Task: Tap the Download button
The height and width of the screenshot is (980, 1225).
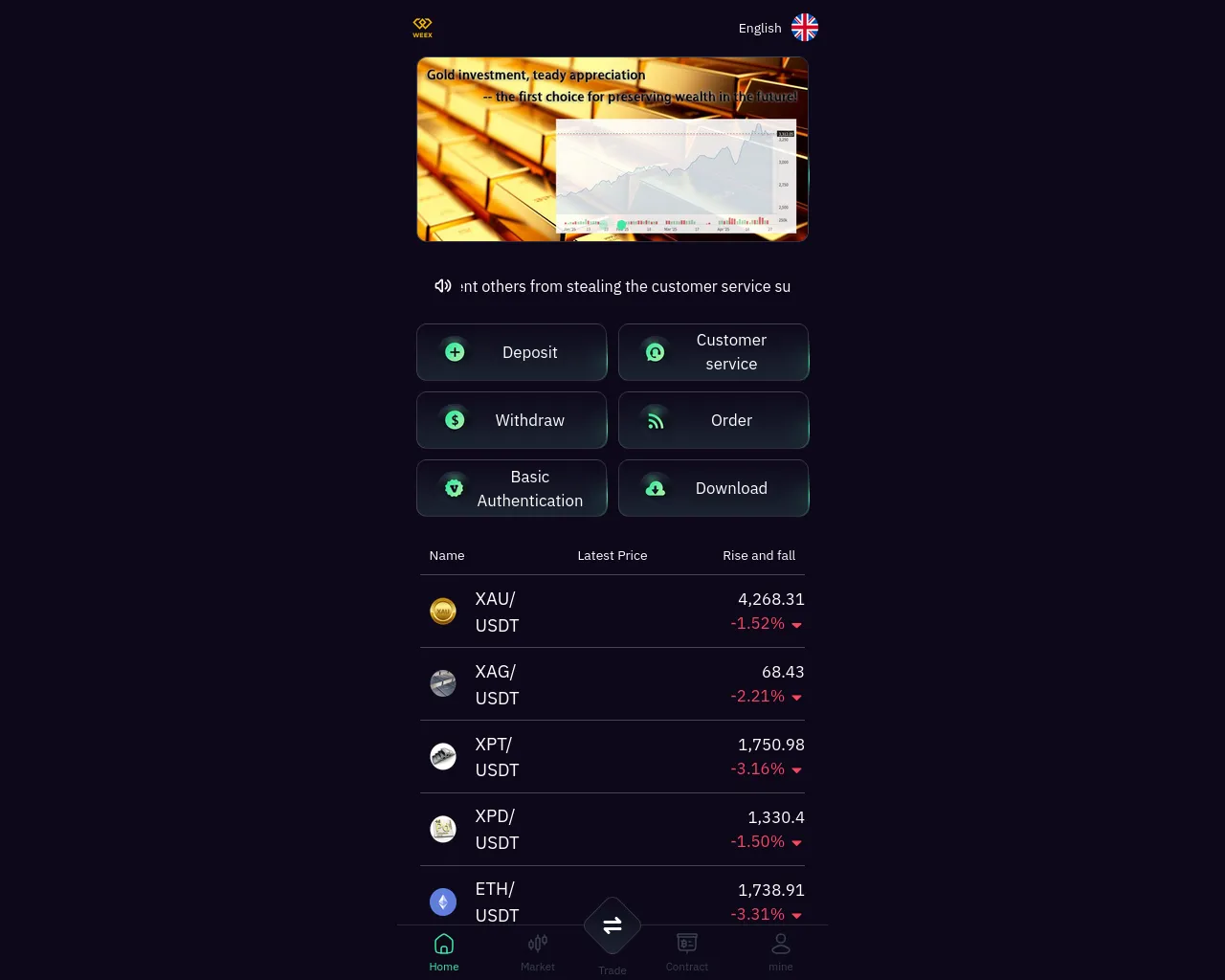Action: 714,488
